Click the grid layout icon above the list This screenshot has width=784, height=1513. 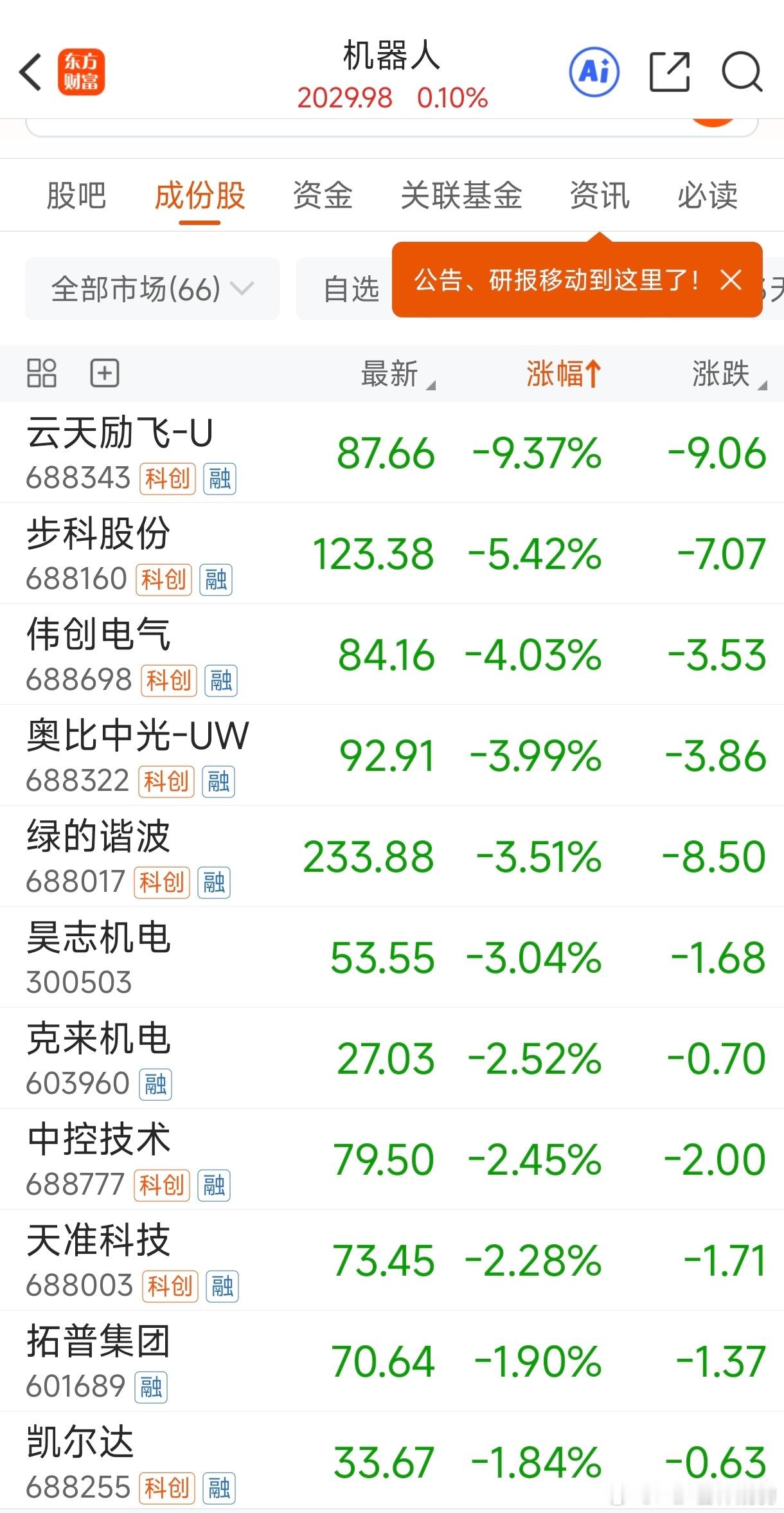(41, 373)
